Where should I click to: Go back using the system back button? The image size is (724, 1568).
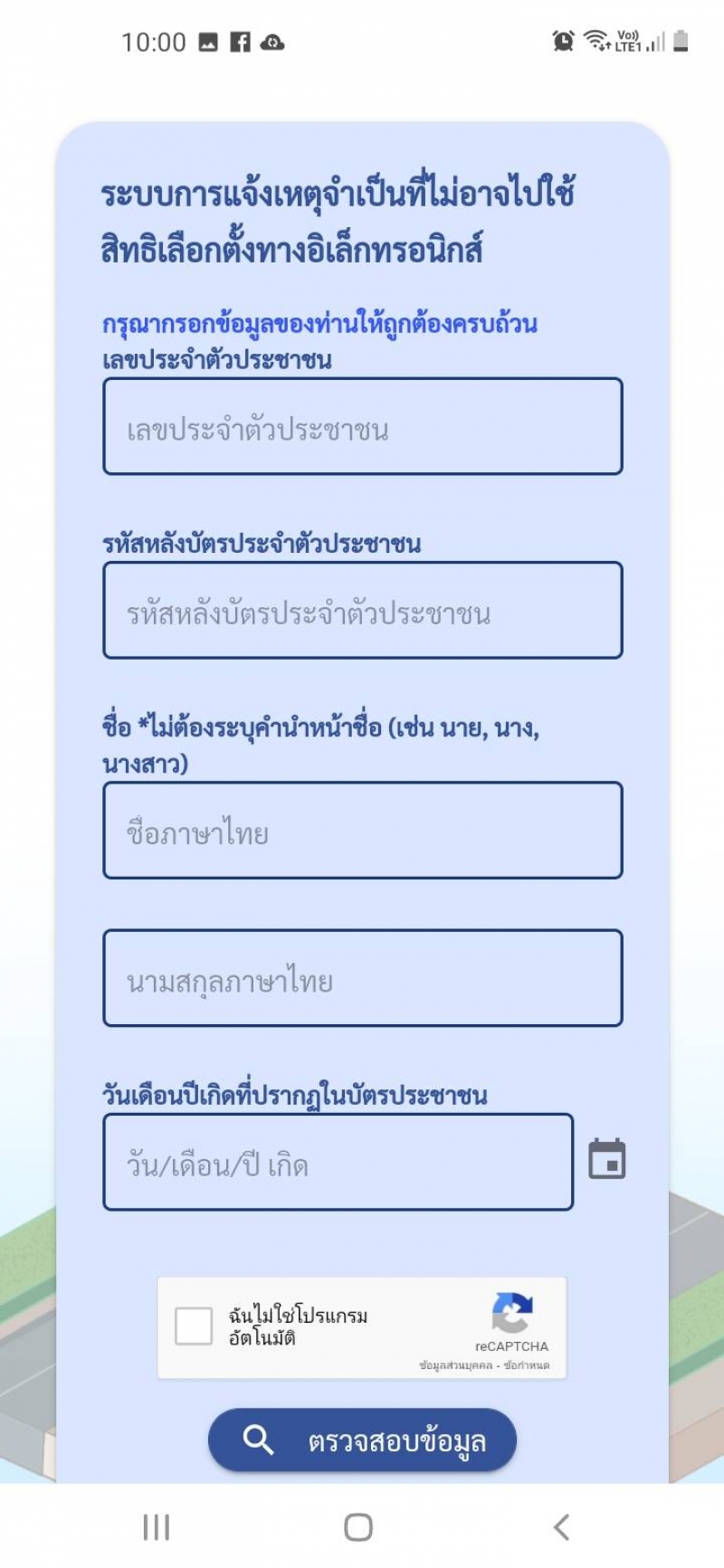(x=562, y=1527)
